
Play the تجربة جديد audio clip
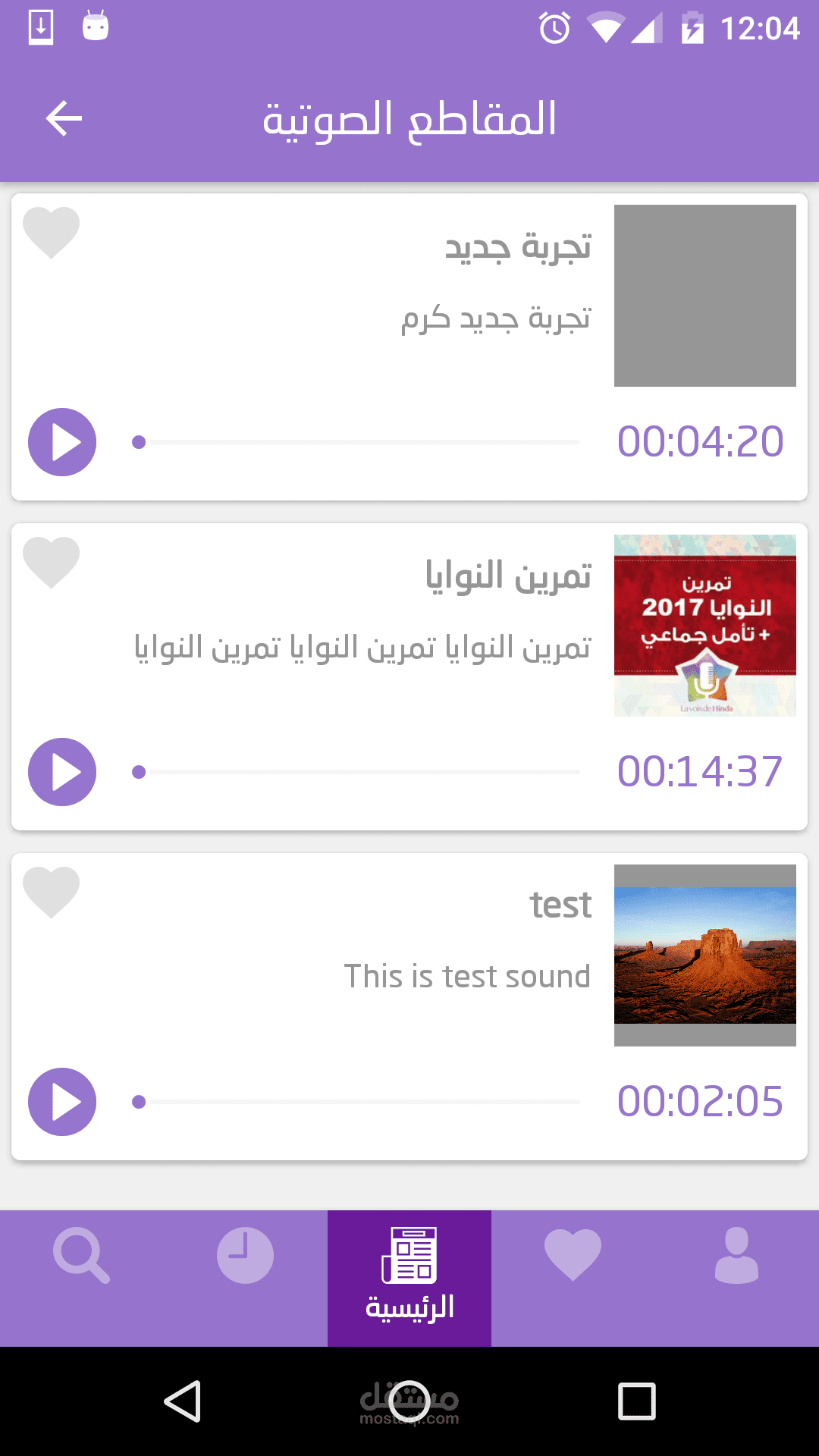(62, 442)
